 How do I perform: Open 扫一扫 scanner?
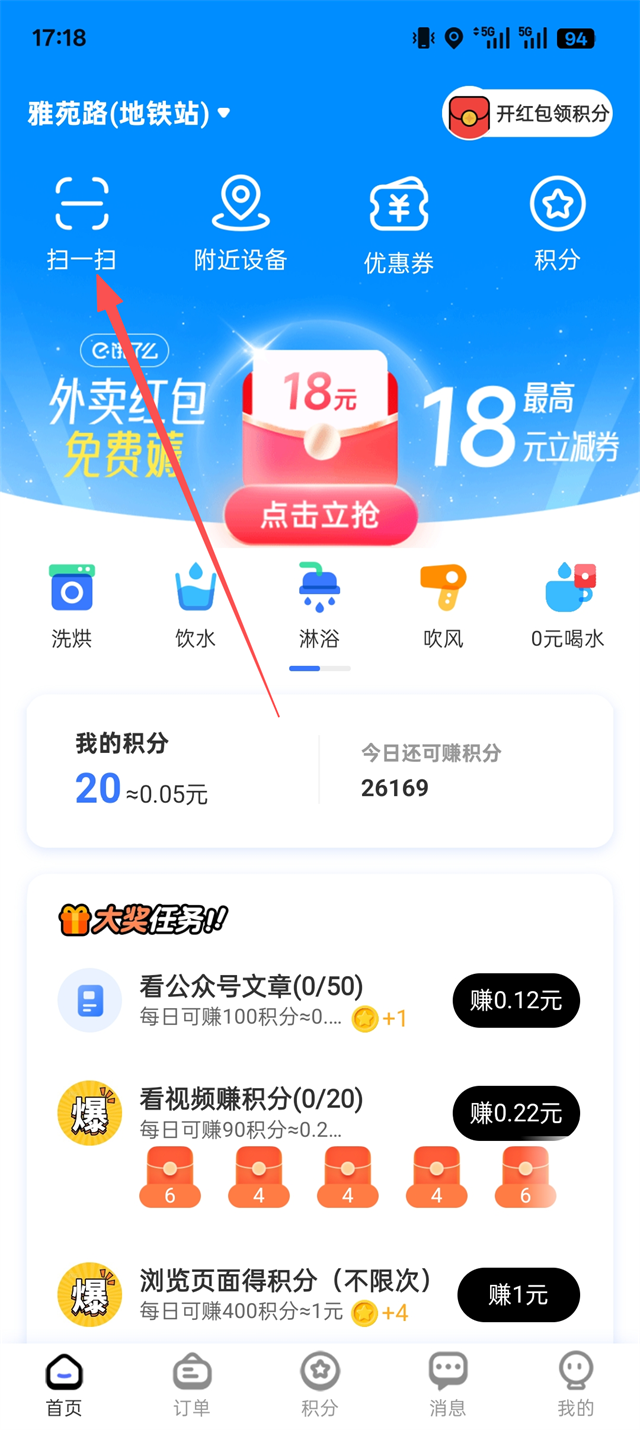[81, 223]
